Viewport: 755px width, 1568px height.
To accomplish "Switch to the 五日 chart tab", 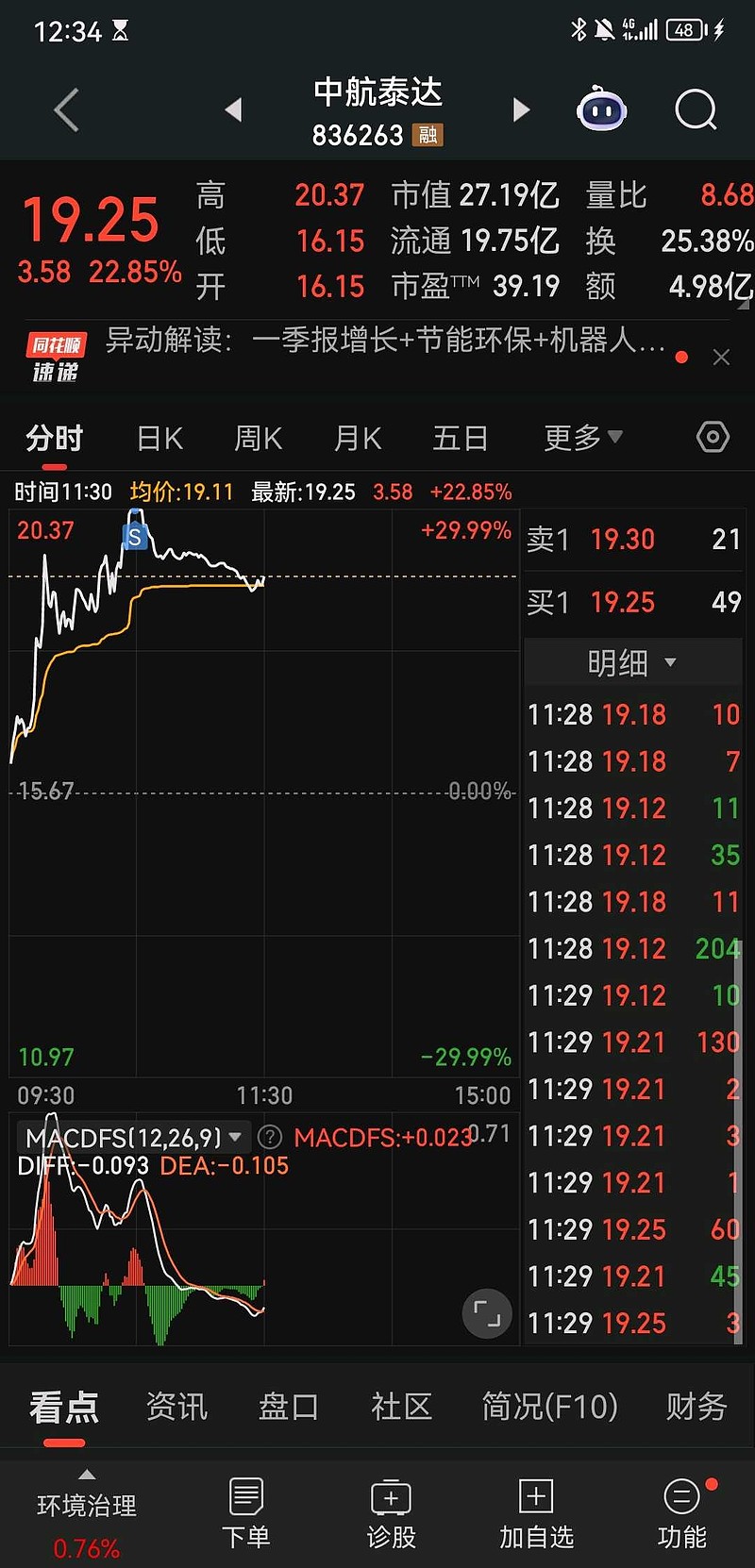I will pyautogui.click(x=460, y=438).
